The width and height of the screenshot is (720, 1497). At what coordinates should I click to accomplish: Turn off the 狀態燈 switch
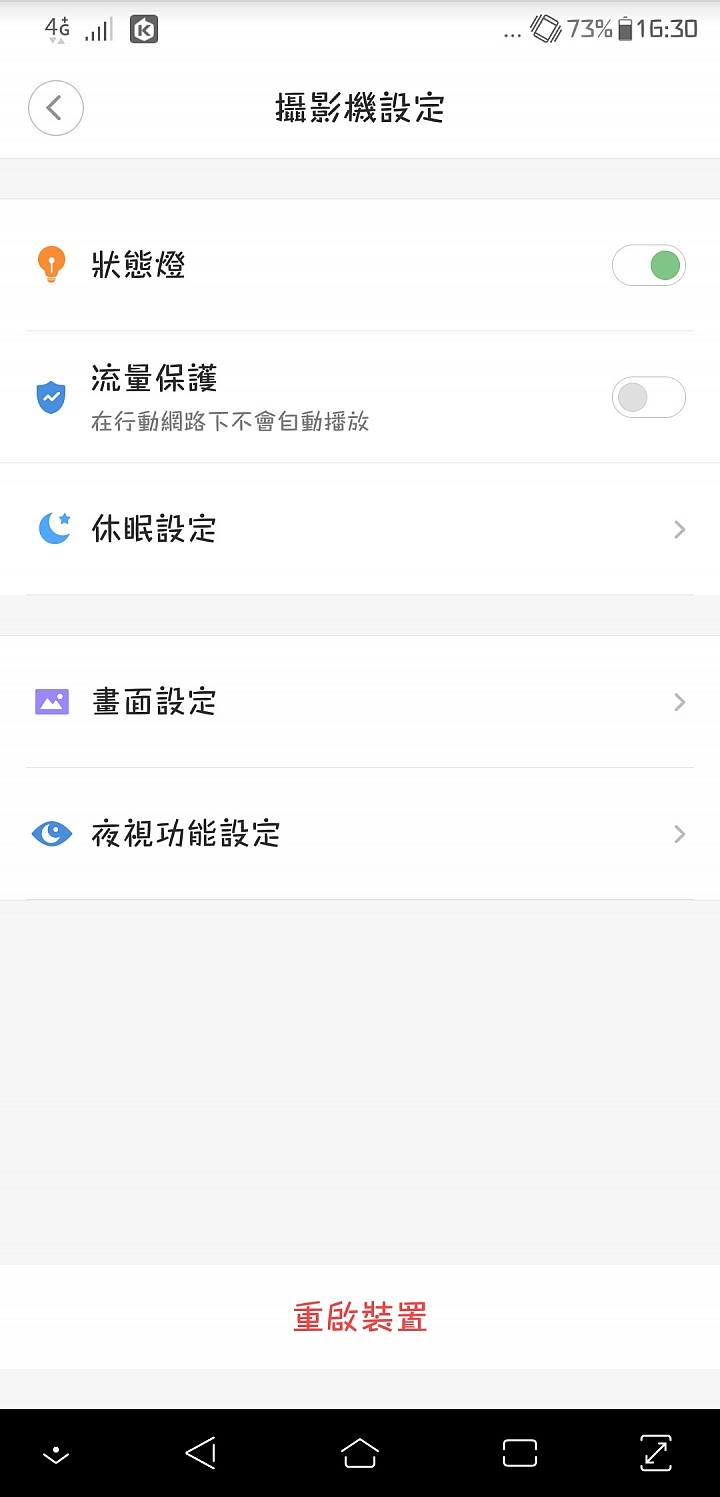point(649,265)
